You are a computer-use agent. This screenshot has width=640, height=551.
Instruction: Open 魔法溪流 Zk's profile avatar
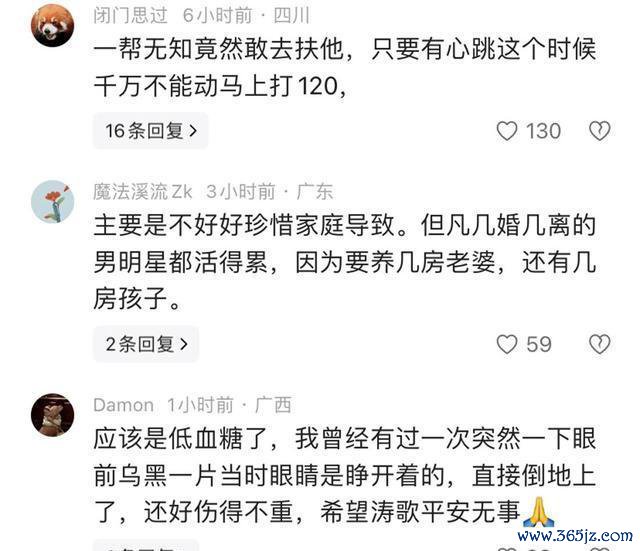point(52,201)
